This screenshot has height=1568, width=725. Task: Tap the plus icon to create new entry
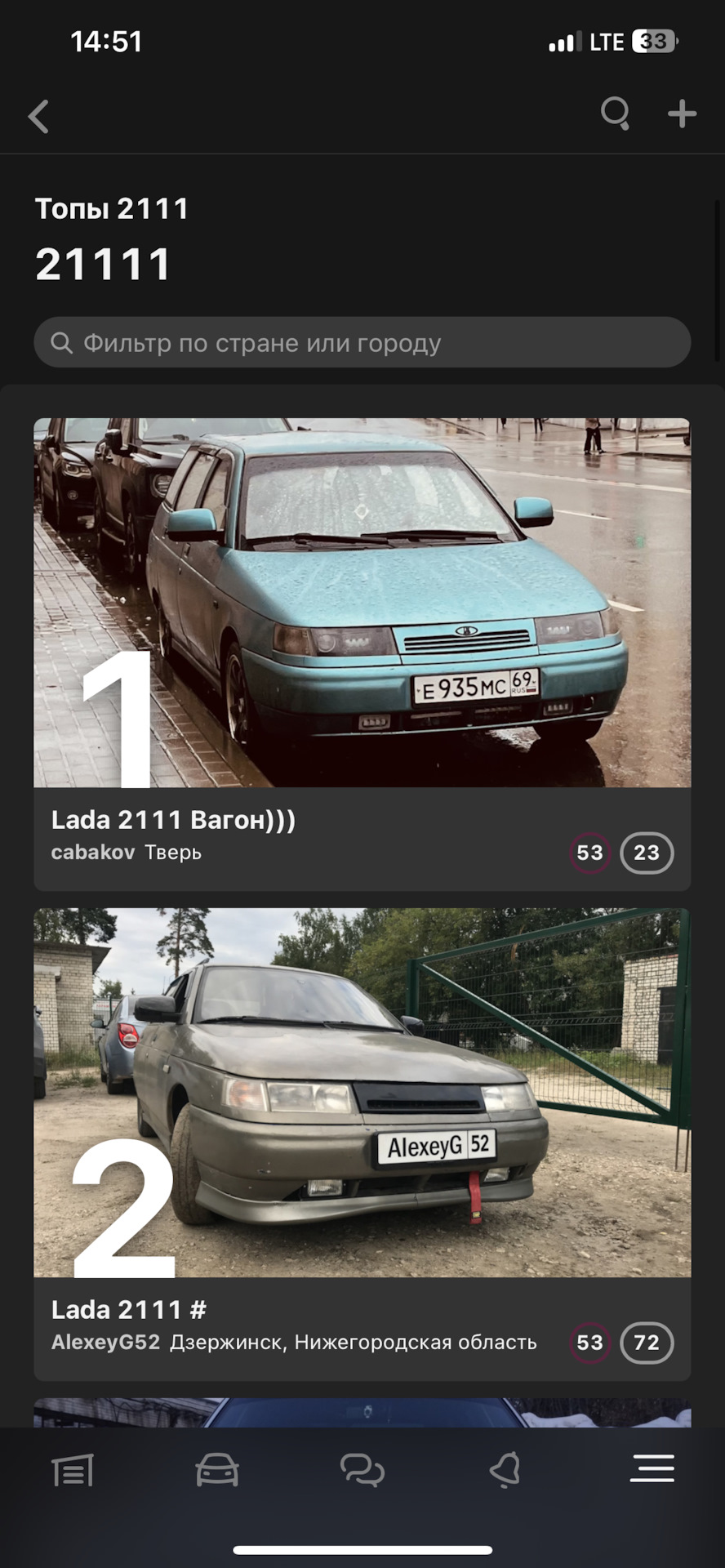[683, 114]
